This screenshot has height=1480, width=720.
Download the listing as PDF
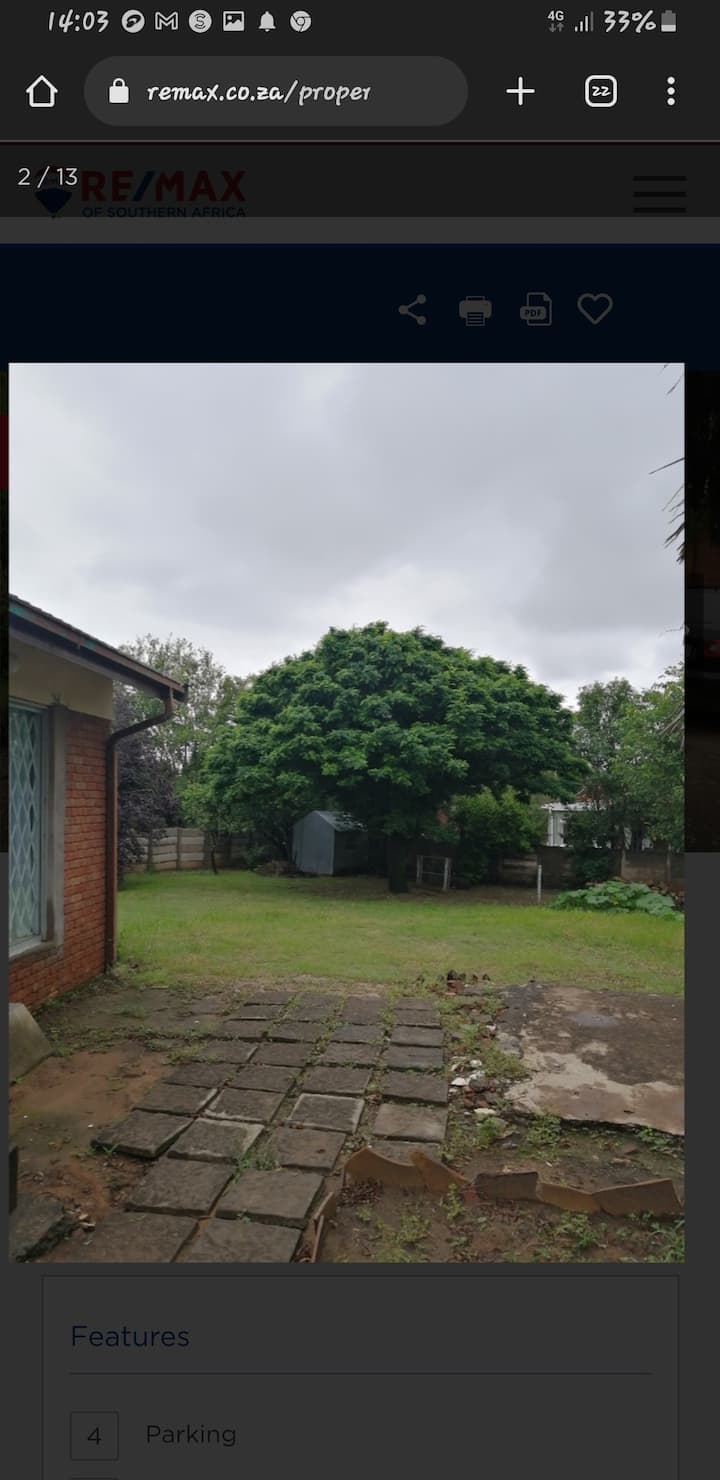[x=536, y=310]
